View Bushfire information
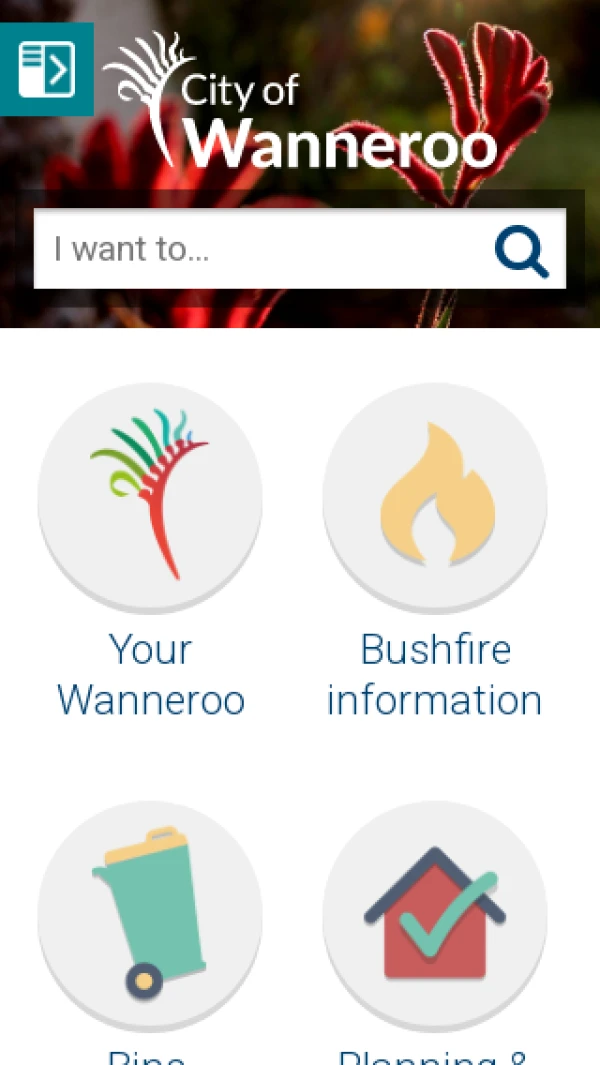 point(435,497)
